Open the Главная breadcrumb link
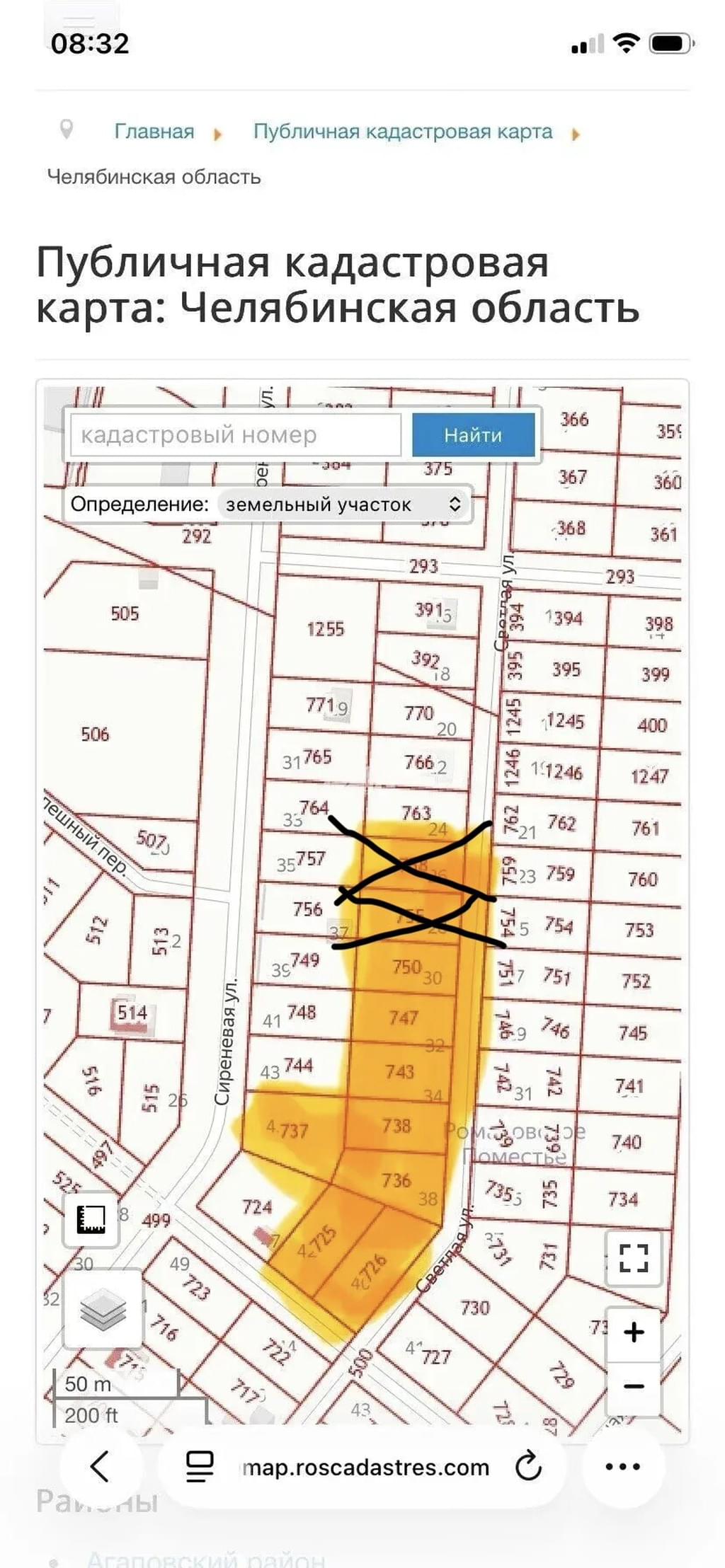The height and width of the screenshot is (1568, 725). [x=154, y=132]
